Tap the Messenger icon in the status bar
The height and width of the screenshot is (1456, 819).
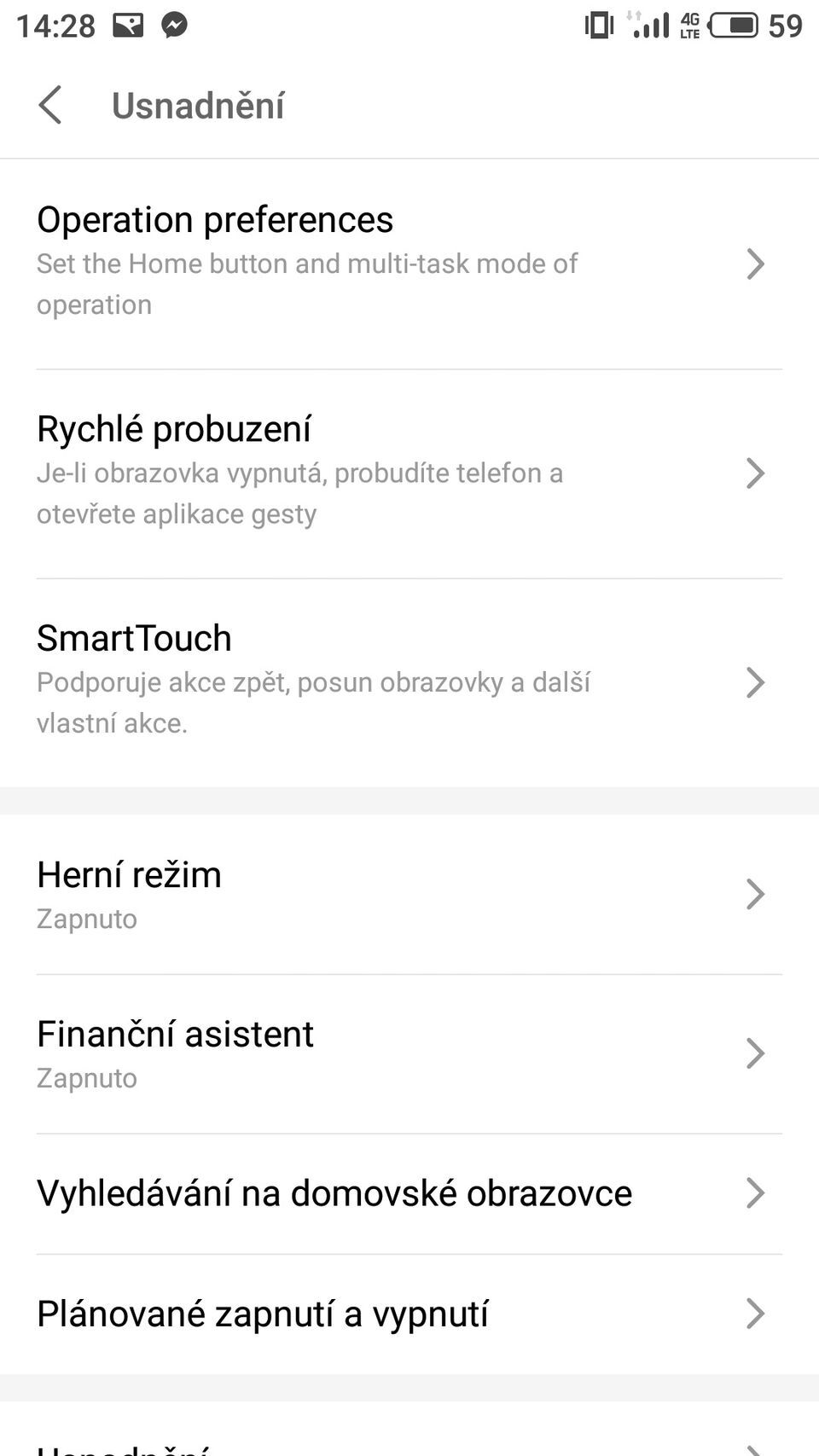[x=175, y=25]
